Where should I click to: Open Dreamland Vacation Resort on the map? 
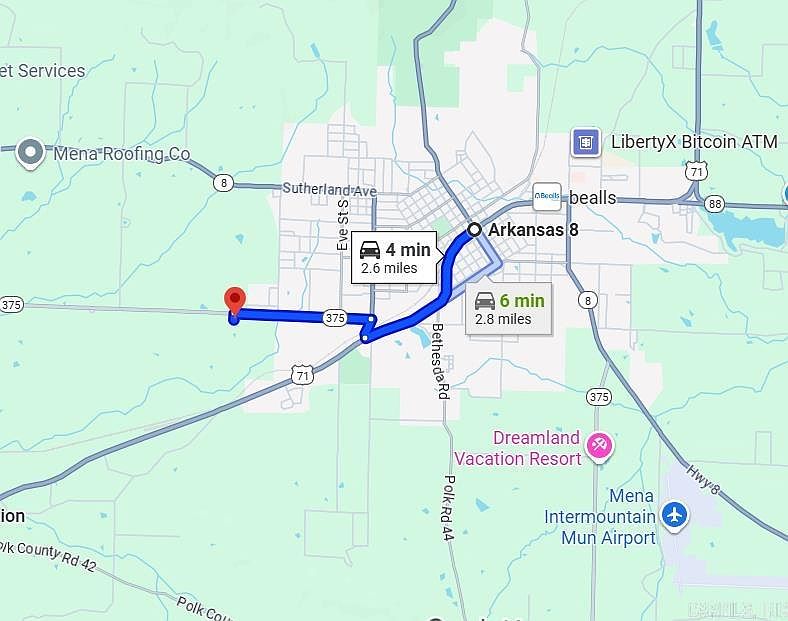[599, 444]
